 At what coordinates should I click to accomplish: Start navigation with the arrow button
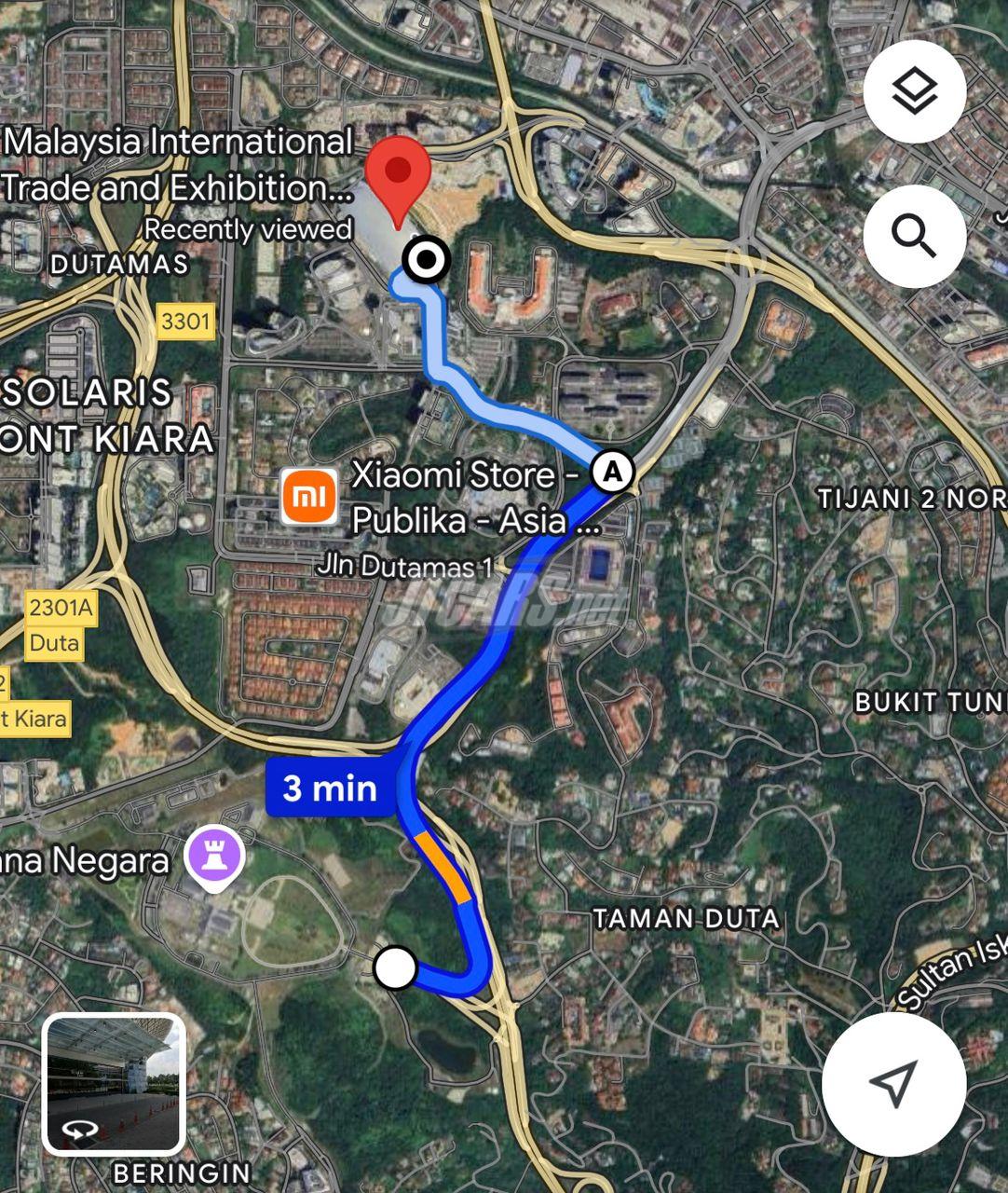893,1083
